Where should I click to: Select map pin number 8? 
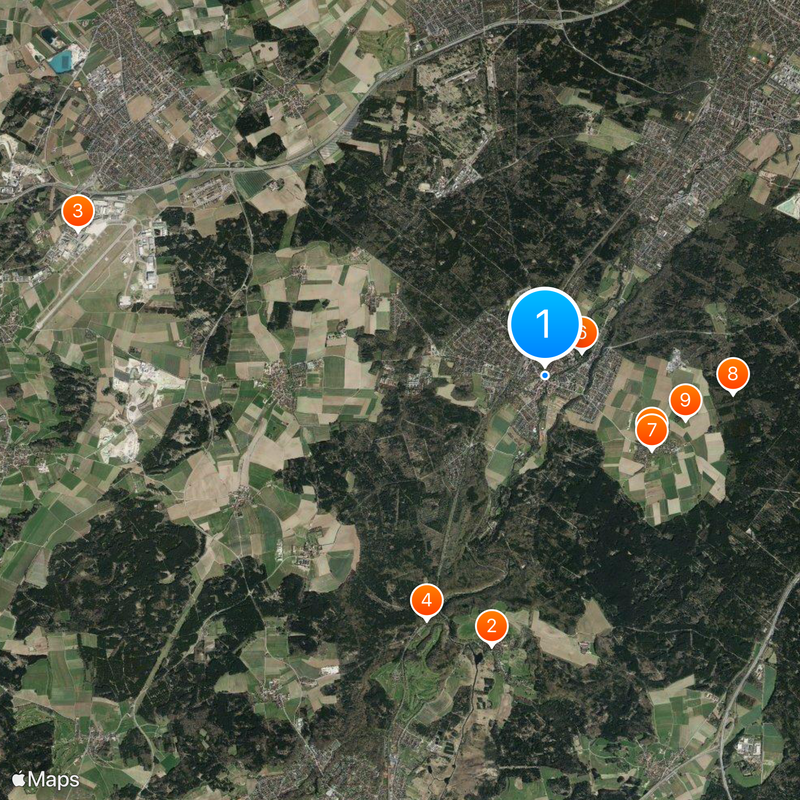pyautogui.click(x=732, y=375)
